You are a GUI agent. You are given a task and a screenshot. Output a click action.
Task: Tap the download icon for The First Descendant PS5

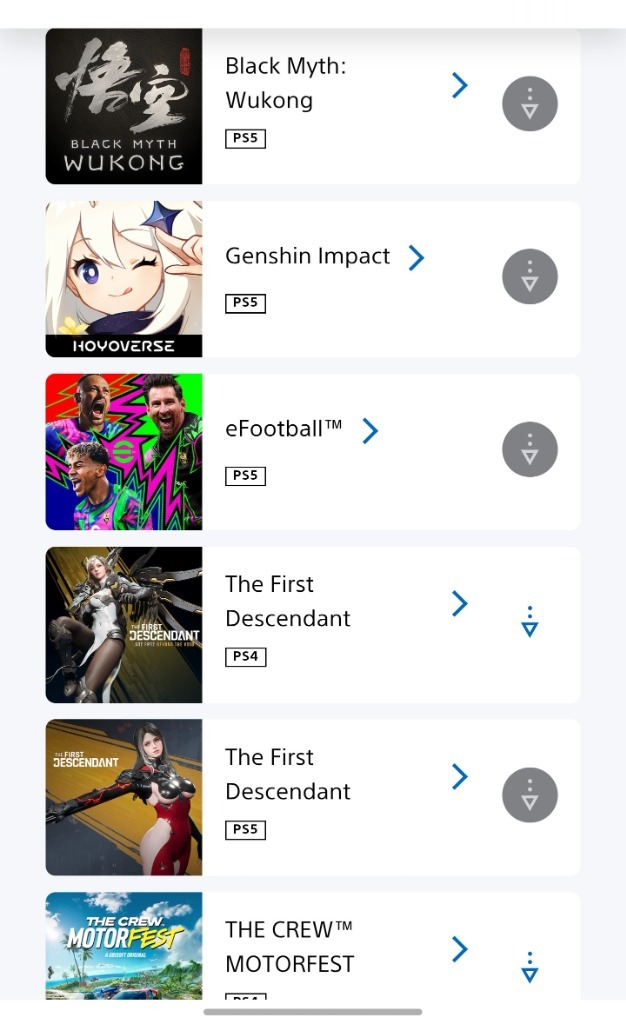(530, 795)
